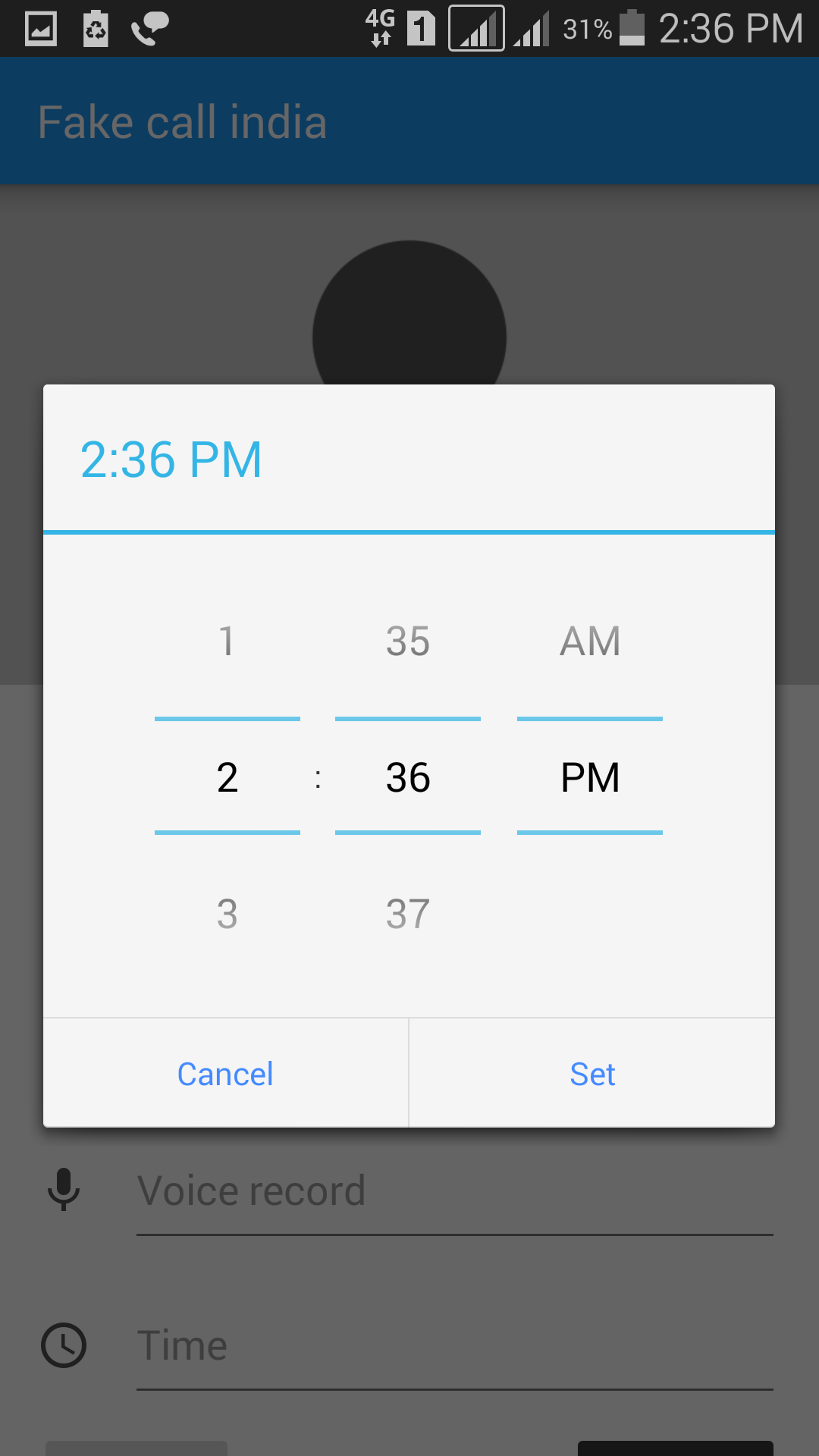Tap the clipboard recycle icon in status bar

click(x=94, y=29)
